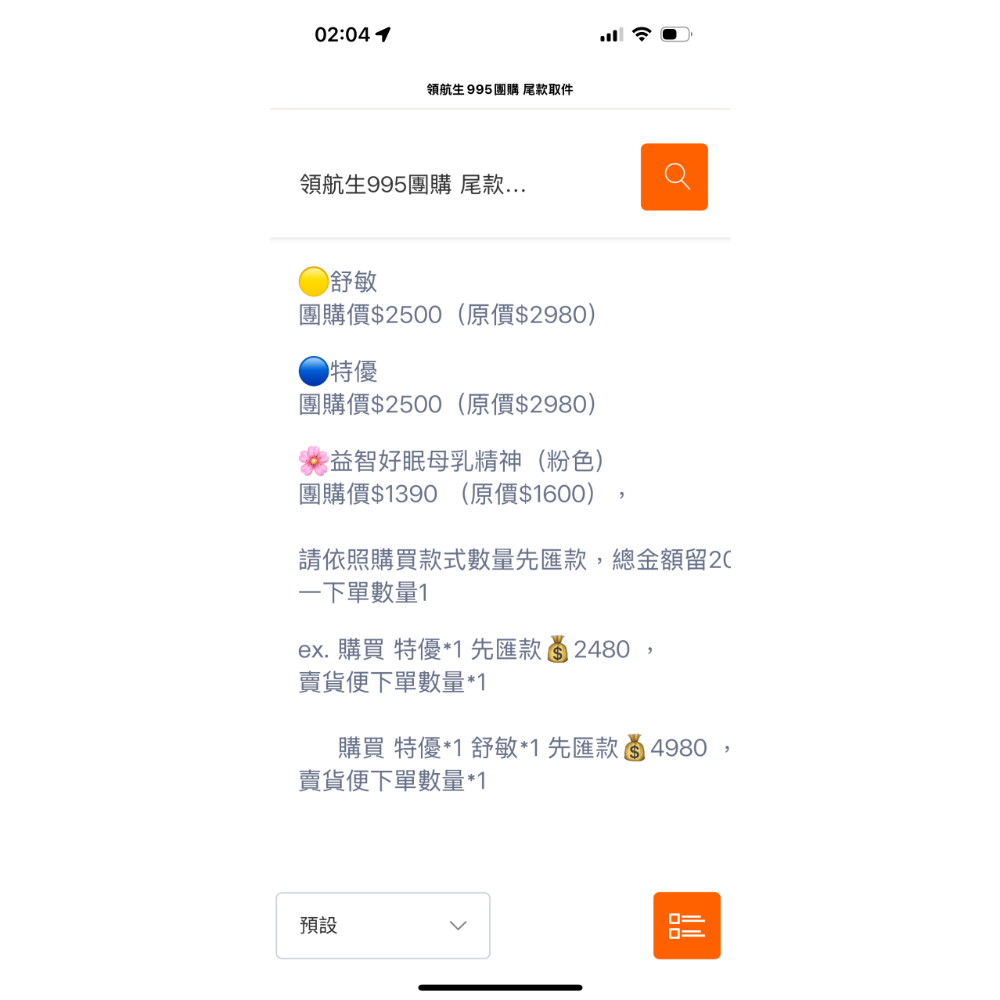The height and width of the screenshot is (1000, 1000).
Task: Tap the 領航生995團購 search field
Action: pos(450,184)
